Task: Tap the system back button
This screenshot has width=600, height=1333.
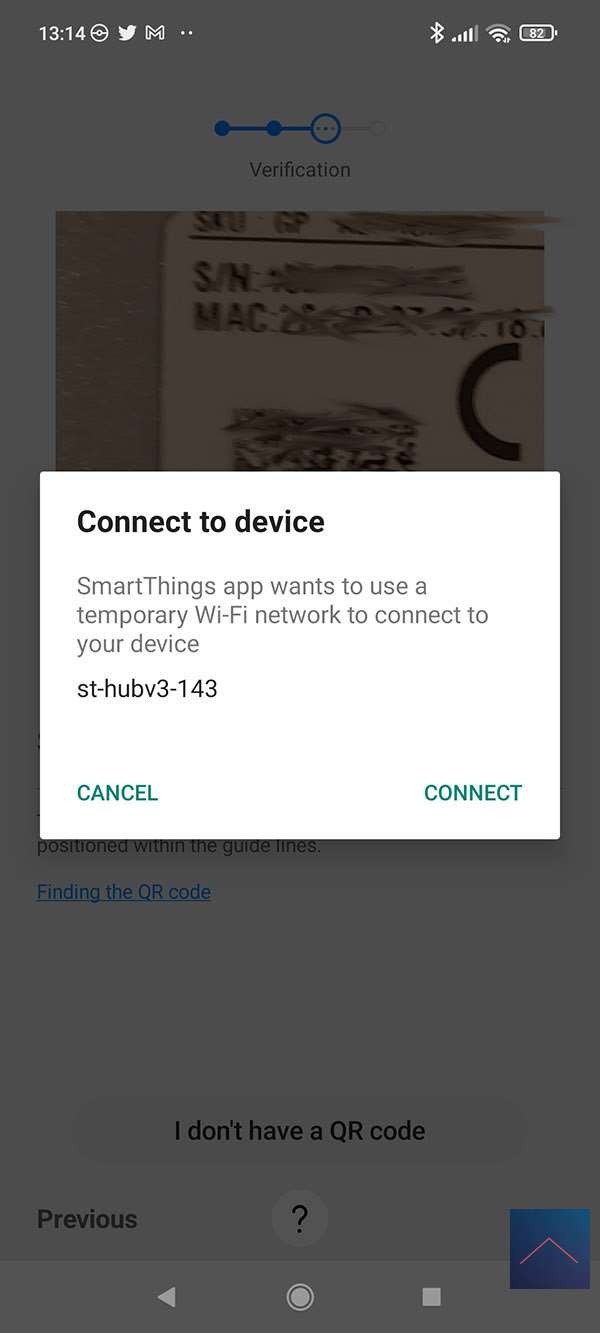Action: pos(166,1297)
